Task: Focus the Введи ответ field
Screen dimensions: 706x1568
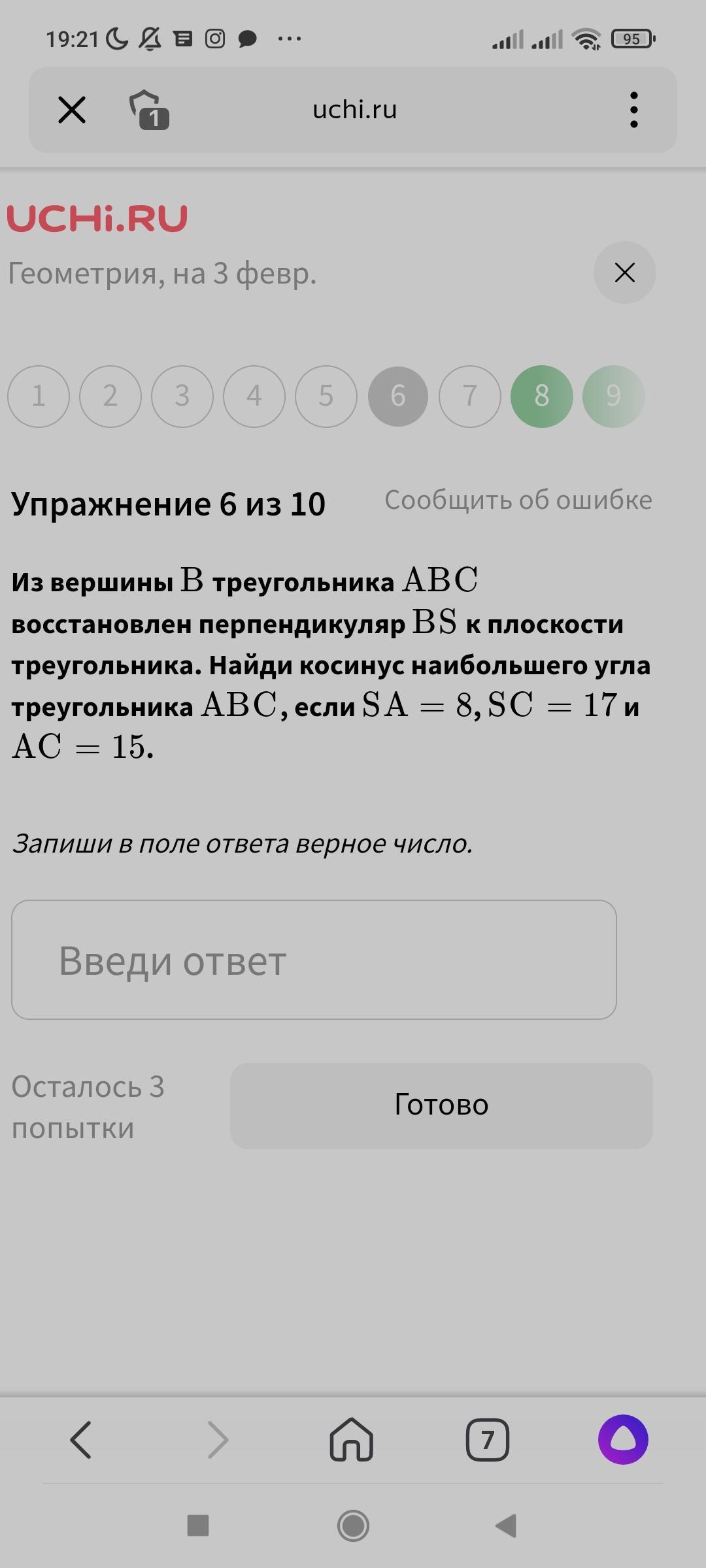Action: pyautogui.click(x=314, y=960)
